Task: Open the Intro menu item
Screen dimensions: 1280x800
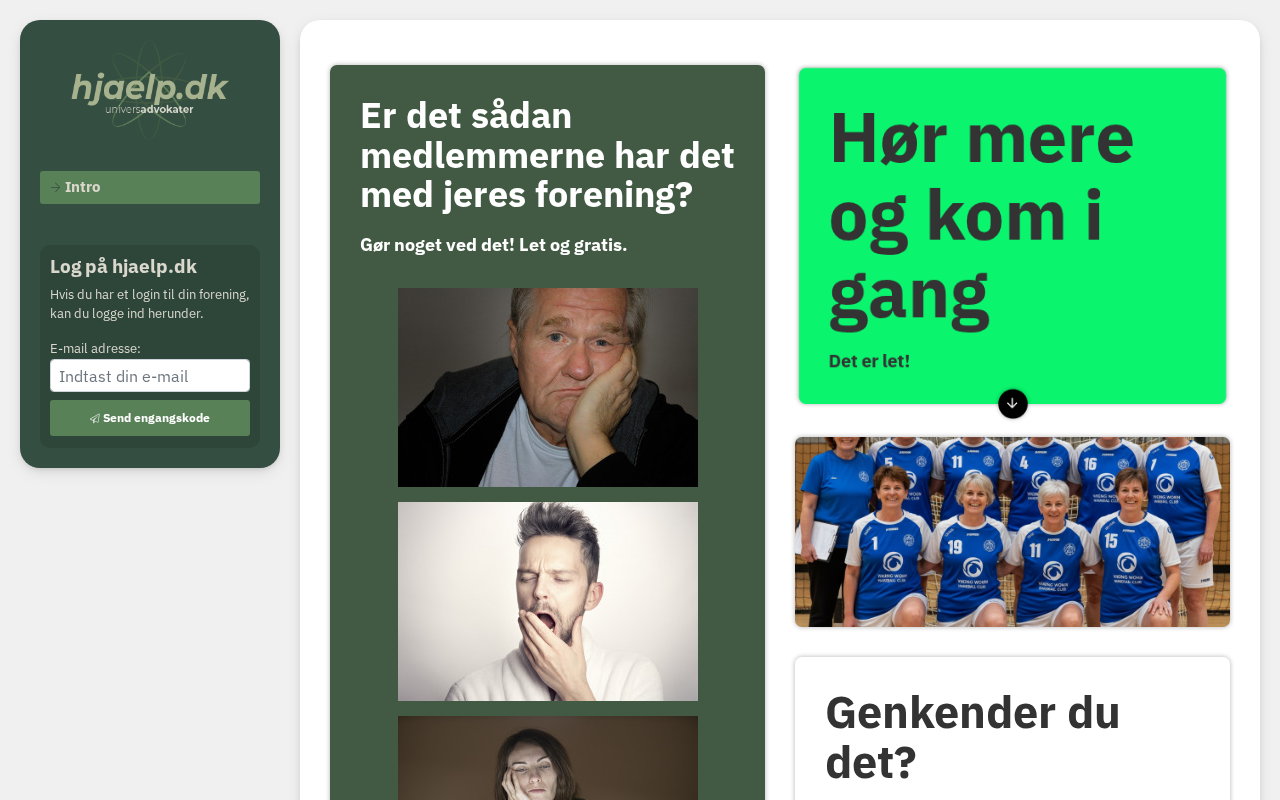Action: click(x=150, y=187)
